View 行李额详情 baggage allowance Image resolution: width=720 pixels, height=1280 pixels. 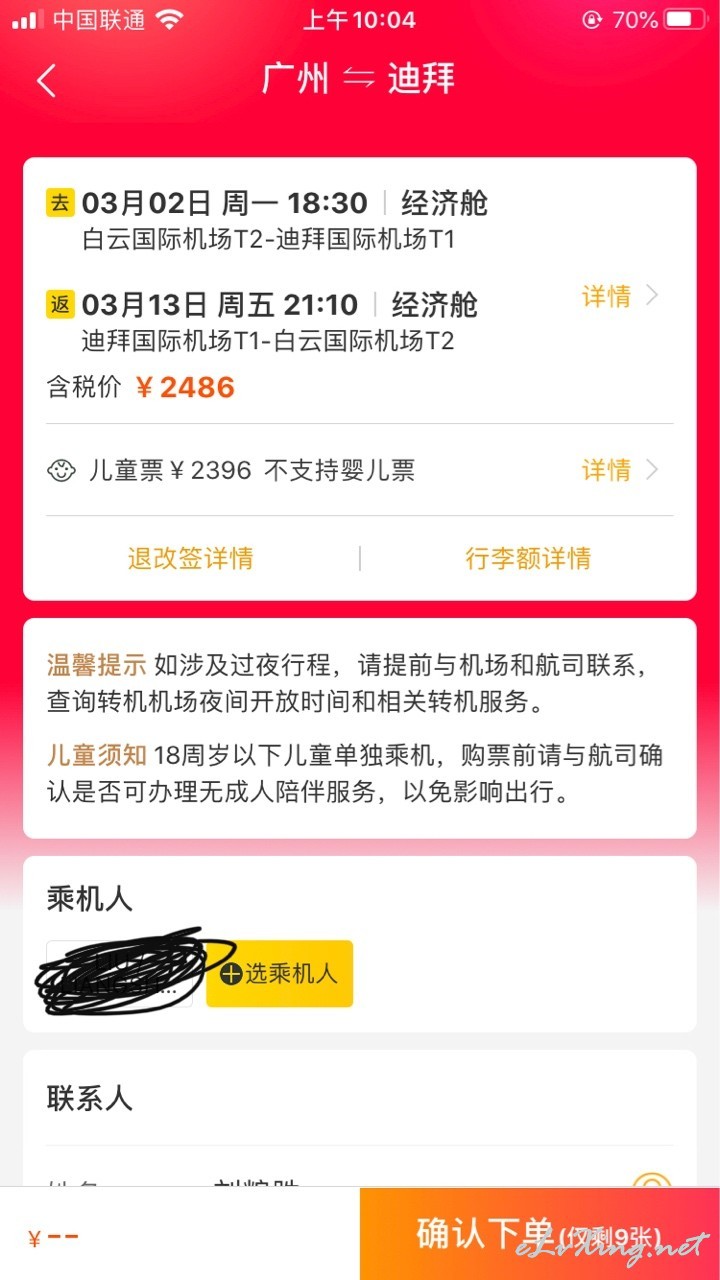[x=528, y=558]
